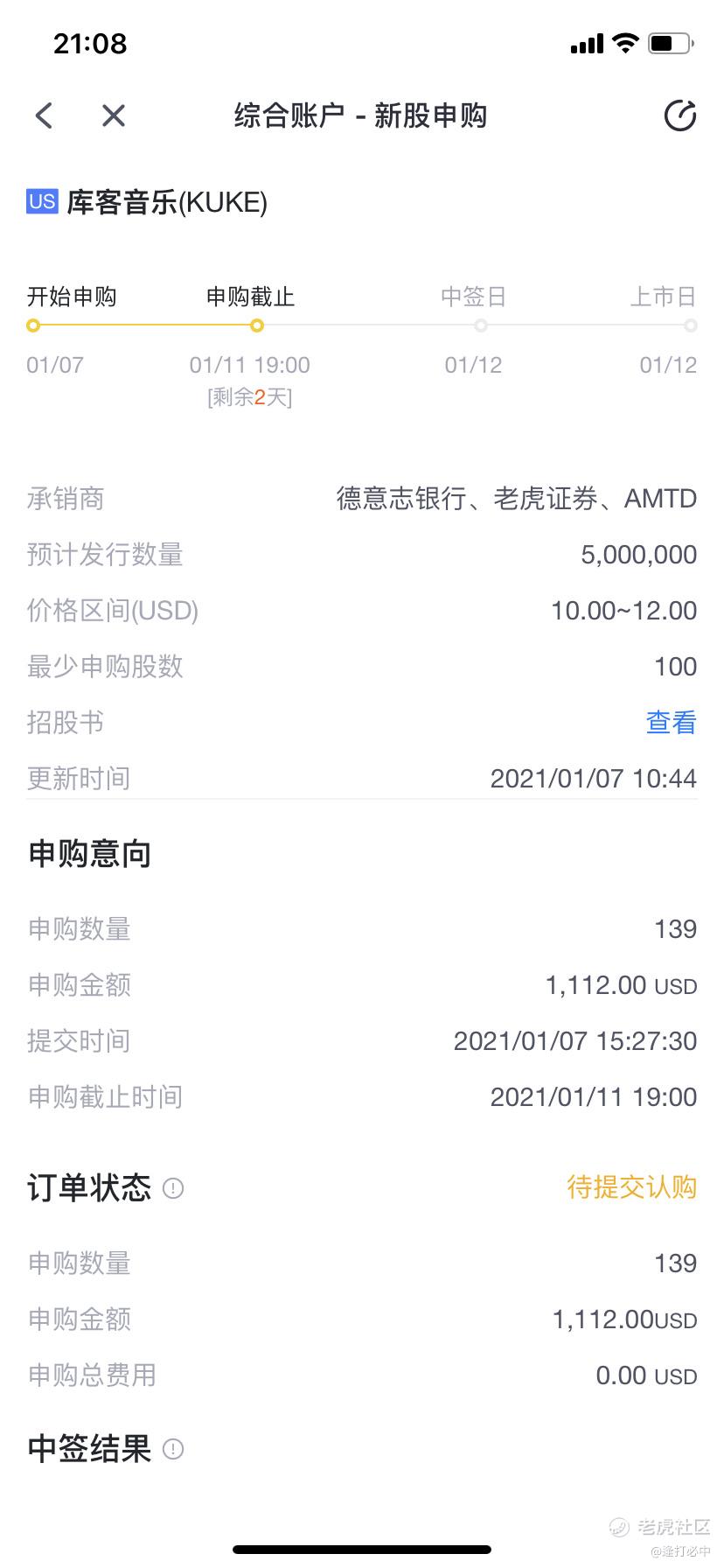The height and width of the screenshot is (1568, 724).
Task: Go back using the top-left arrow
Action: [x=45, y=115]
